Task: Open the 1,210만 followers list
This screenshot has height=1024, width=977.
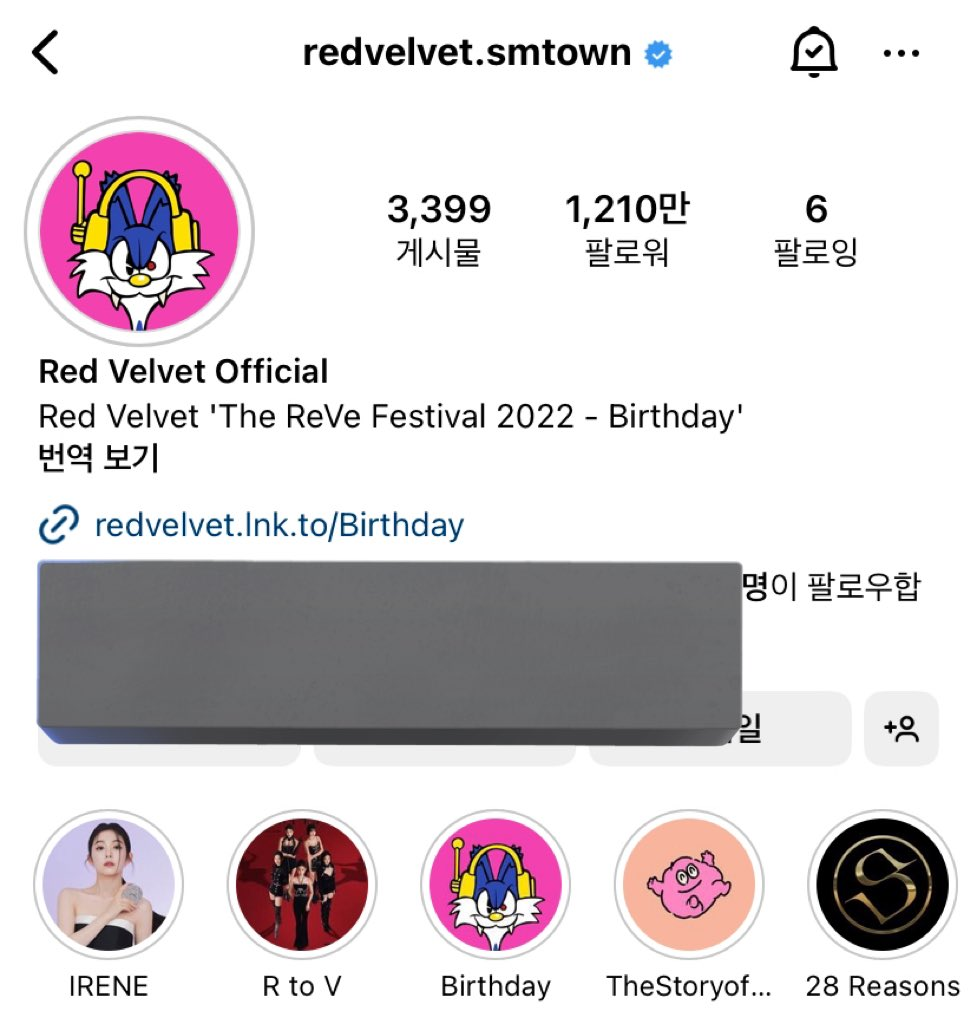Action: (x=627, y=229)
